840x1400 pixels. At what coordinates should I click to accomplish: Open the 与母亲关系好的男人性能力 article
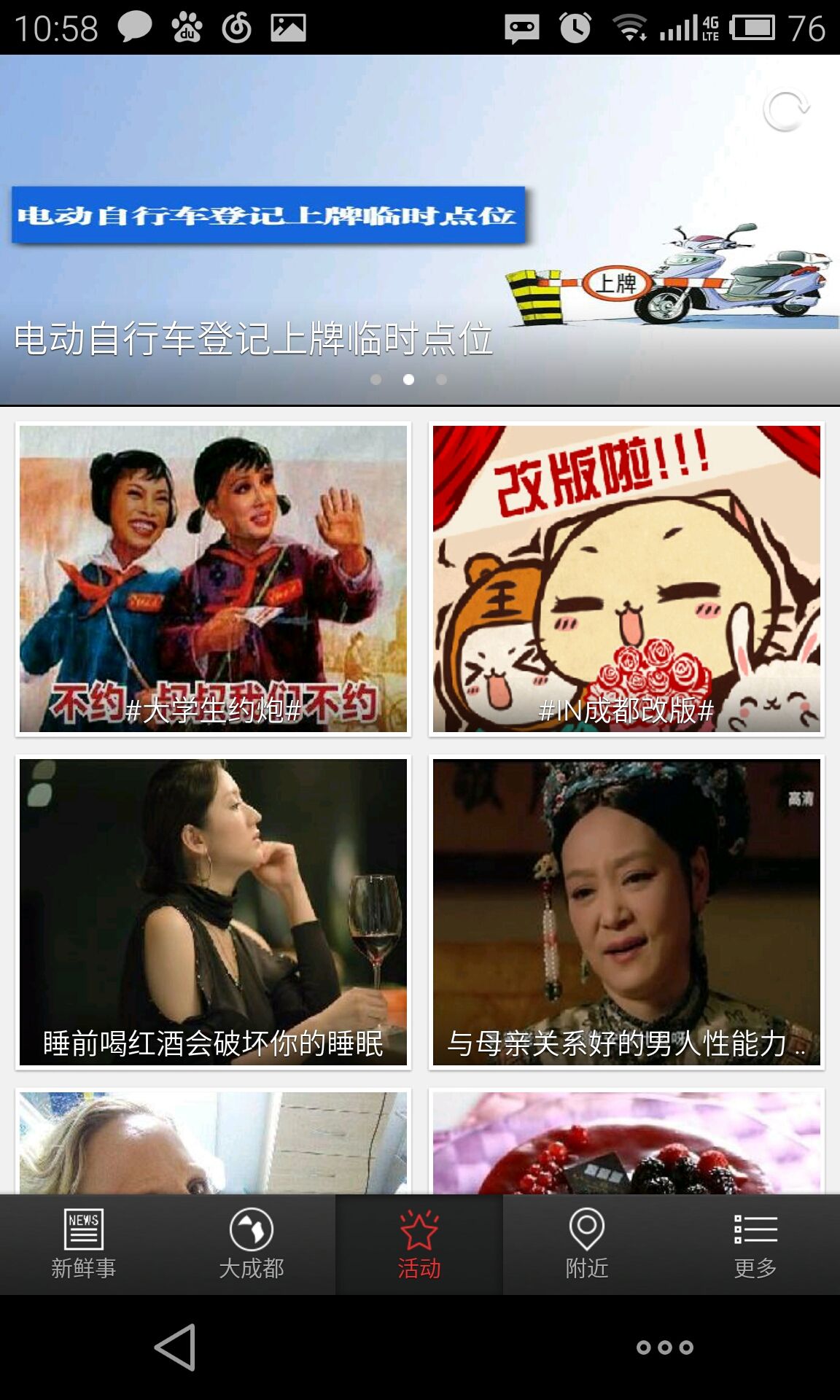point(626,912)
